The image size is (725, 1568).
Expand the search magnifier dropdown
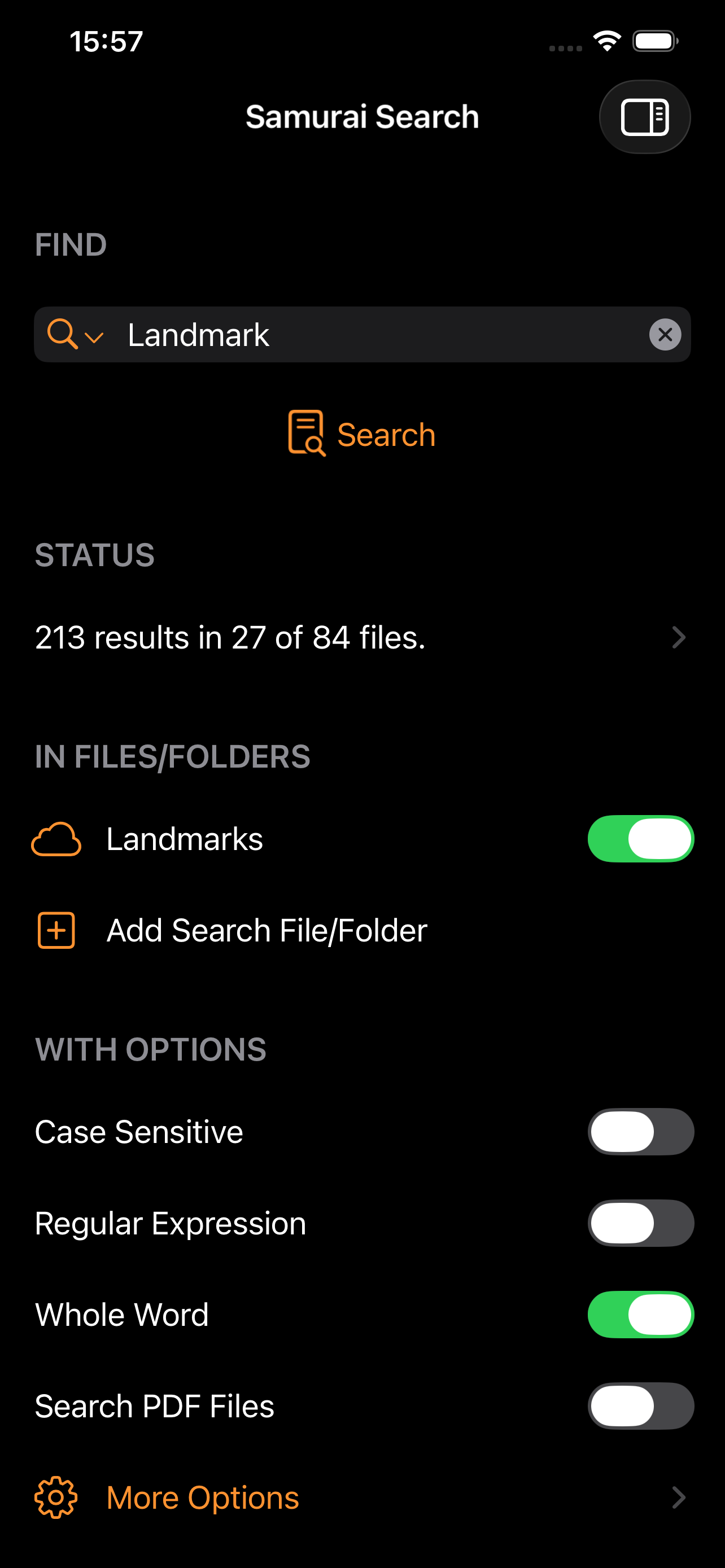click(x=76, y=335)
